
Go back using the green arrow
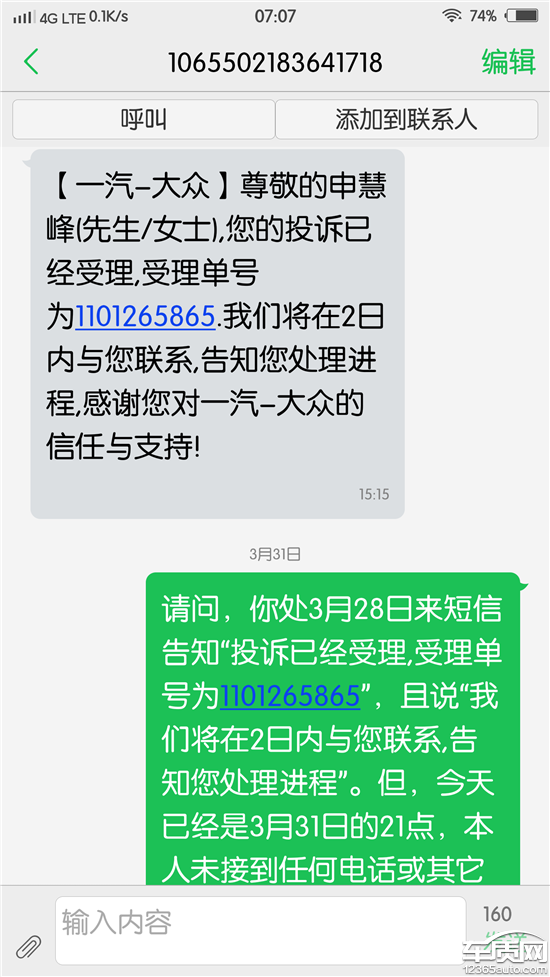pyautogui.click(x=31, y=62)
